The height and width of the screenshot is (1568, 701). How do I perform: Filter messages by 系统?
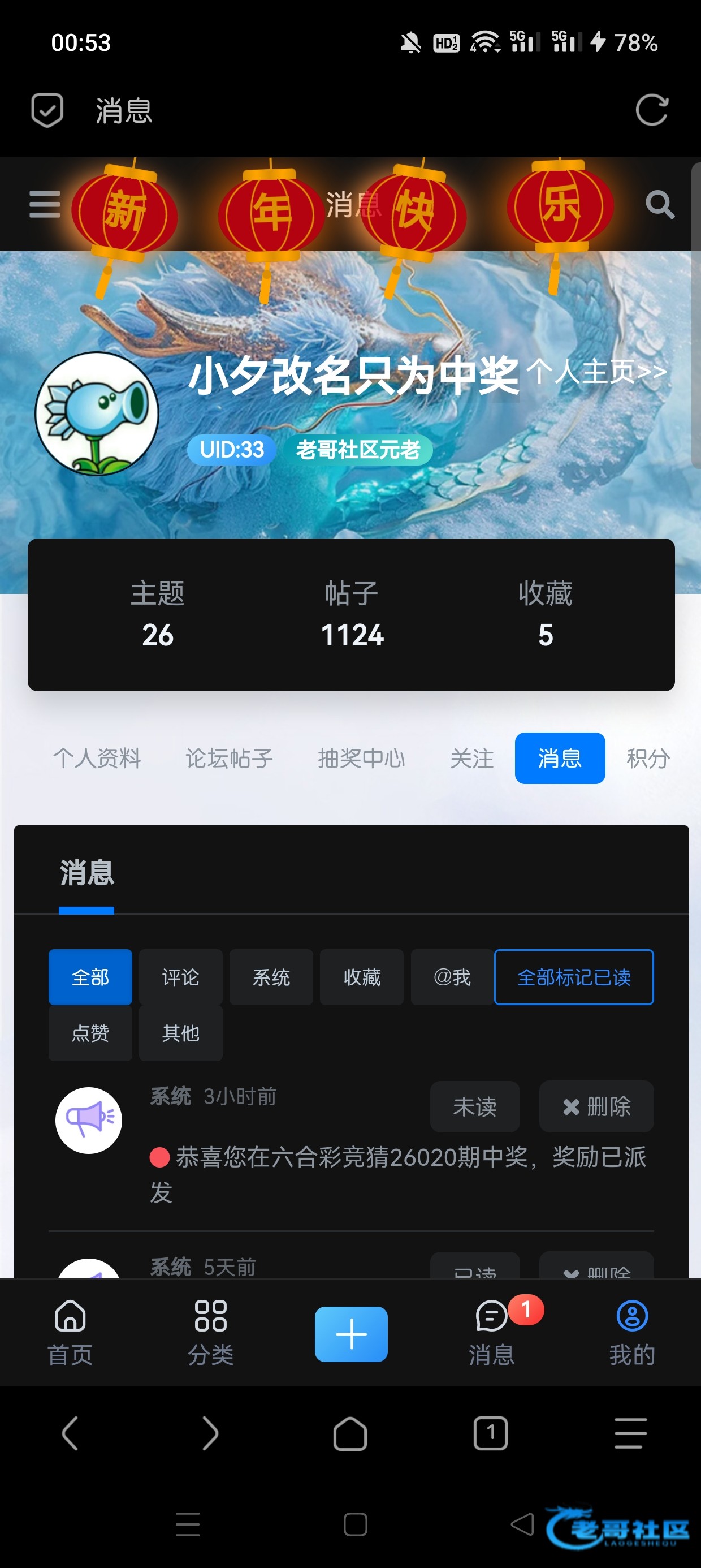(271, 977)
